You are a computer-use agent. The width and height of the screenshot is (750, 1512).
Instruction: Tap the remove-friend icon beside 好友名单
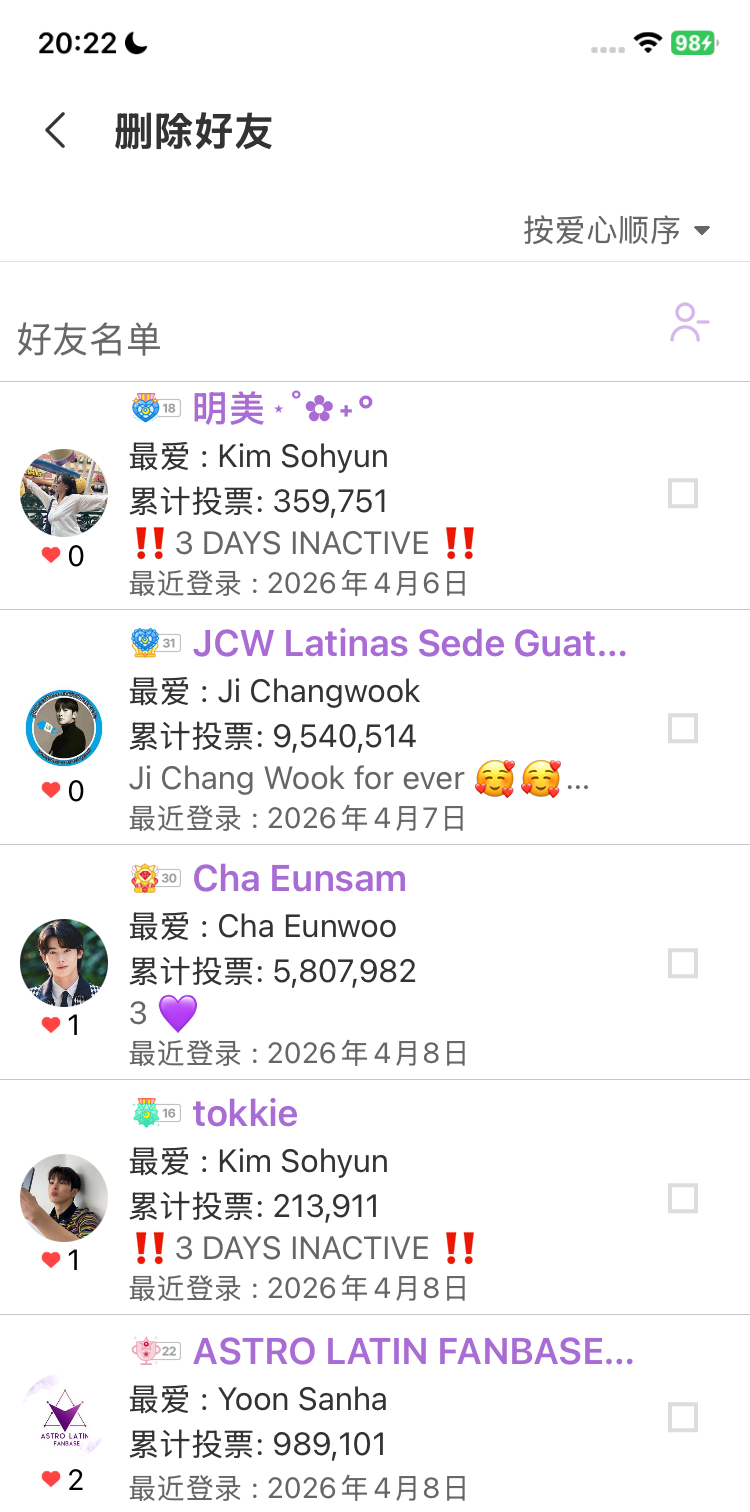click(689, 323)
